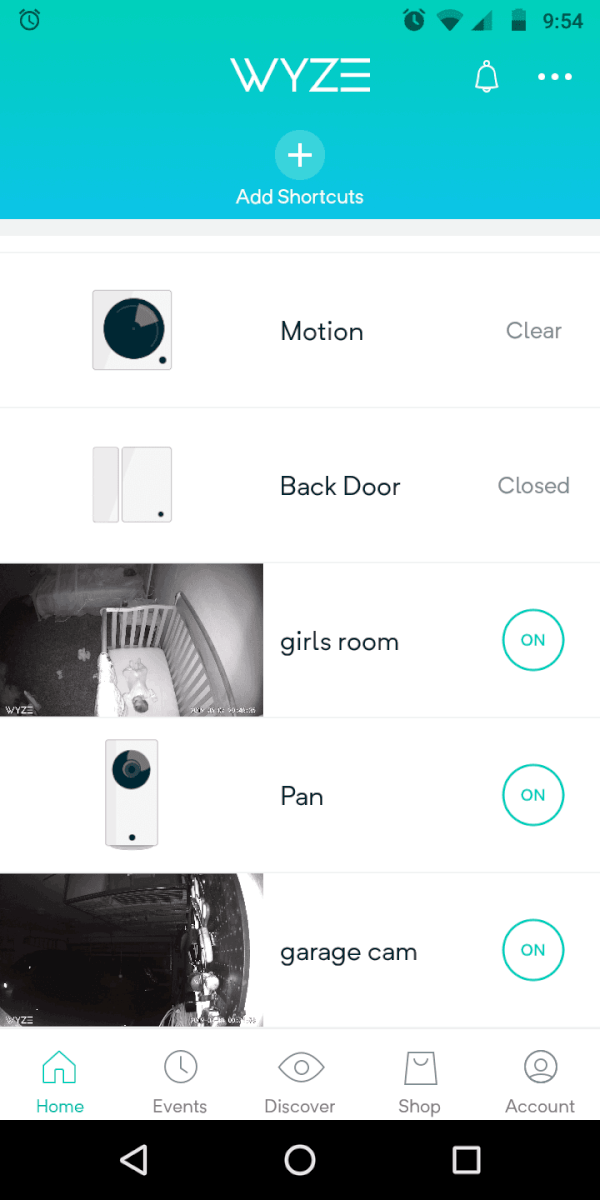Image resolution: width=600 pixels, height=1200 pixels.
Task: Open the Back Door sensor row
Action: coord(300,485)
